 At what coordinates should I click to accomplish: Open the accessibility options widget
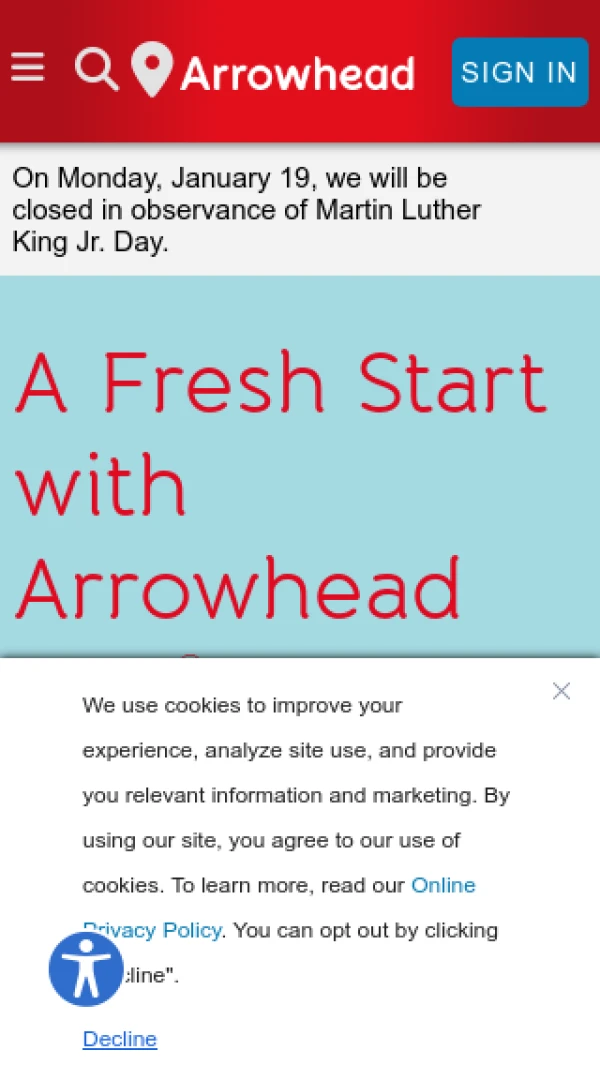pyautogui.click(x=86, y=968)
